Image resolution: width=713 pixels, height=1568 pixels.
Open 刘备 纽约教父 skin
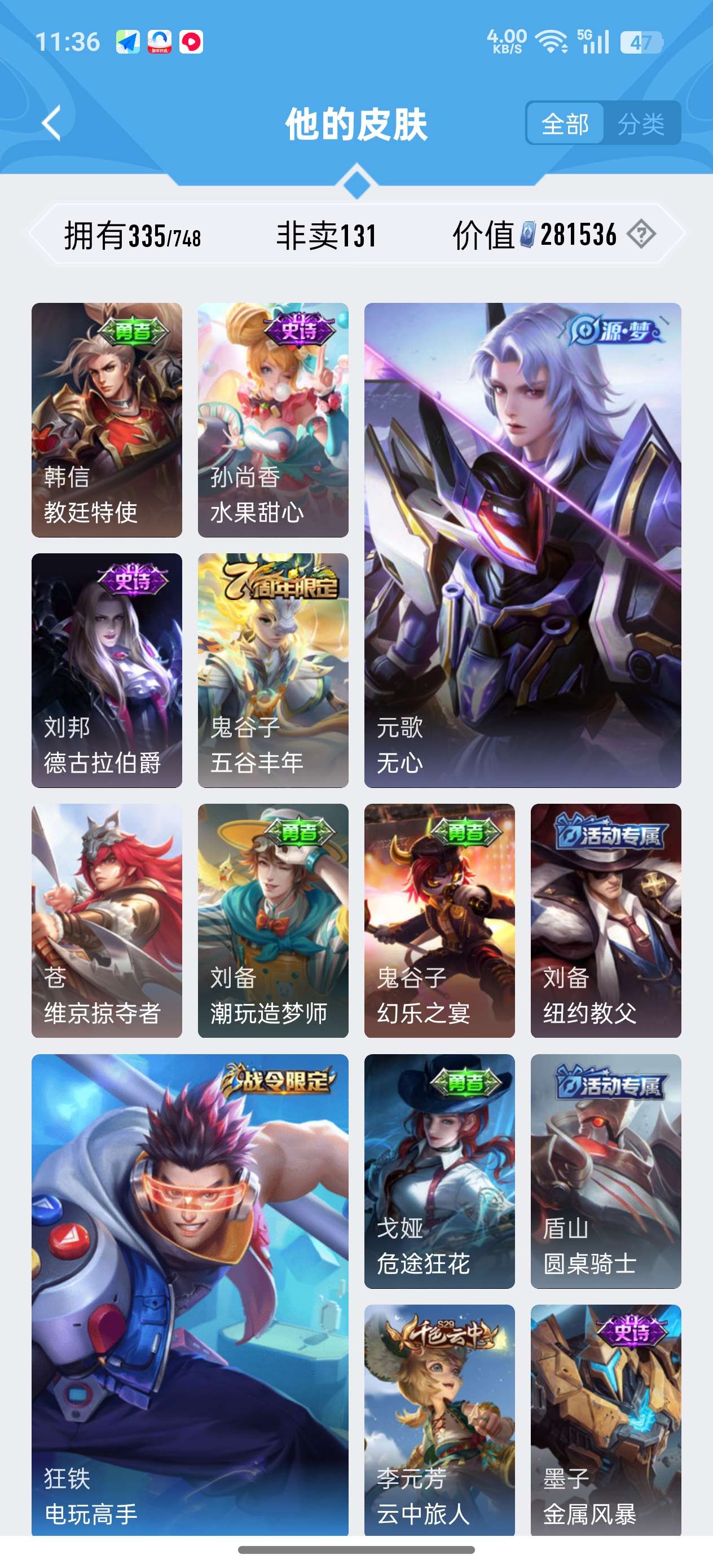605,920
